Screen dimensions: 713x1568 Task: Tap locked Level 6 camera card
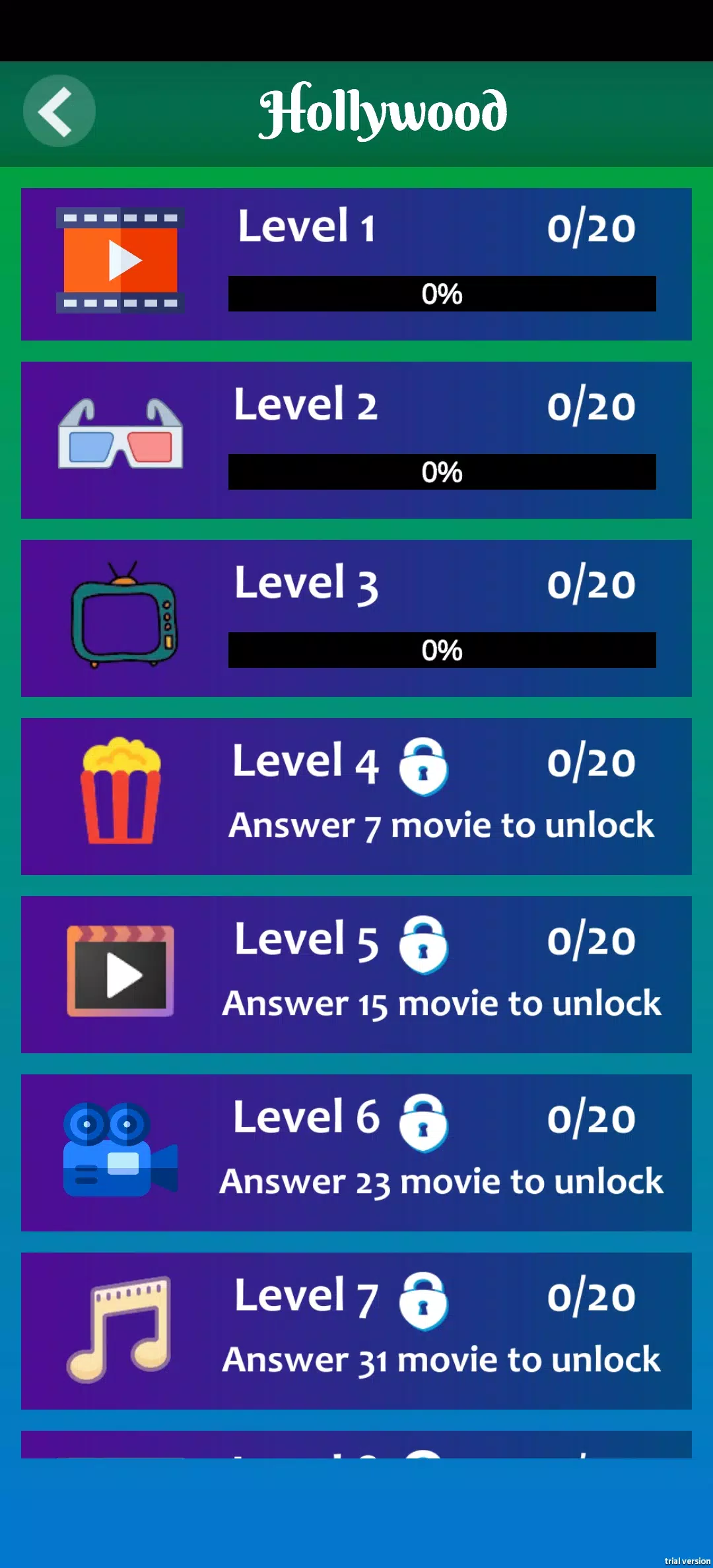(x=356, y=1153)
